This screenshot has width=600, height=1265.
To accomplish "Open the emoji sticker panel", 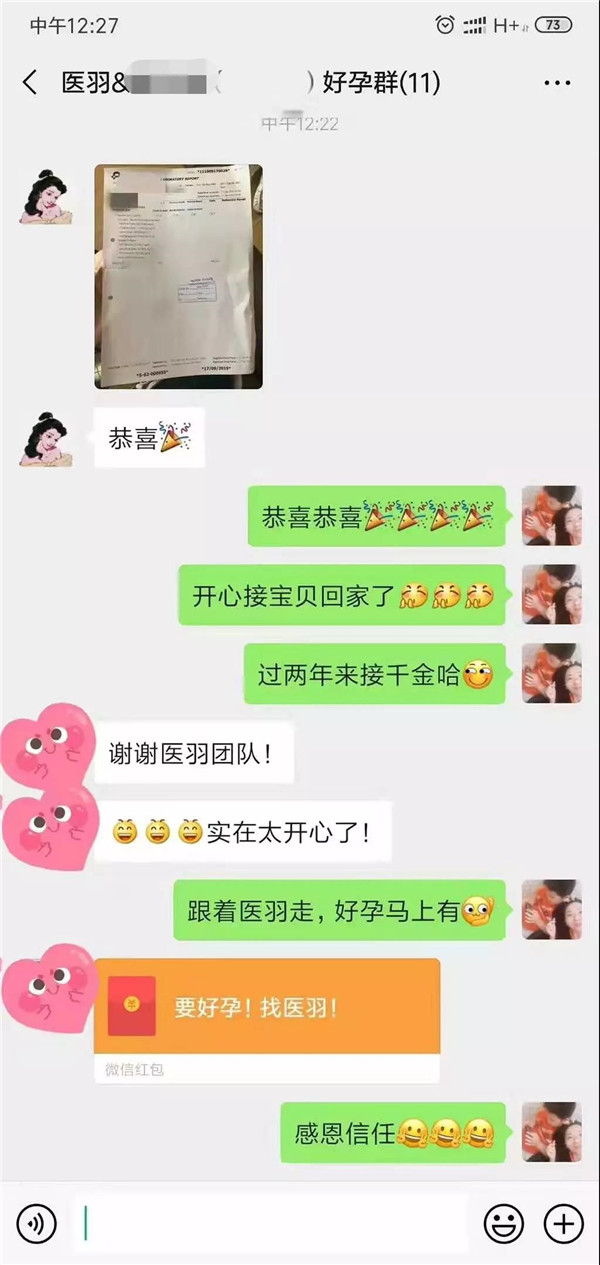I will click(x=504, y=1222).
